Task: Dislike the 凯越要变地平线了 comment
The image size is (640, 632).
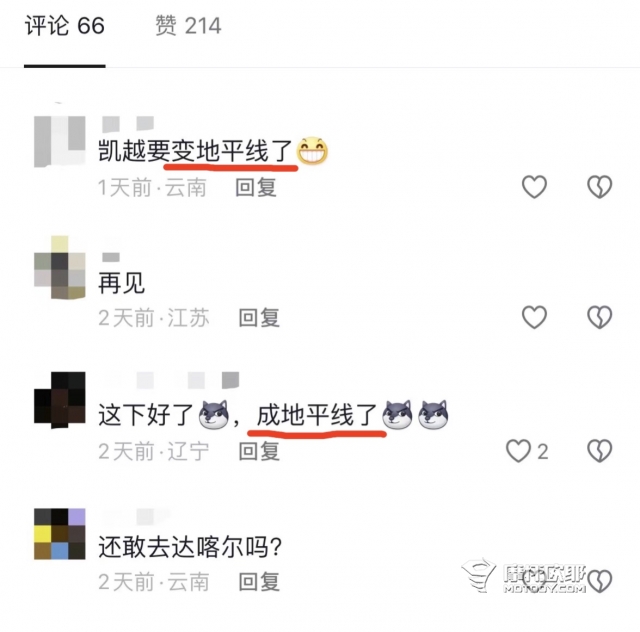Action: point(599,186)
